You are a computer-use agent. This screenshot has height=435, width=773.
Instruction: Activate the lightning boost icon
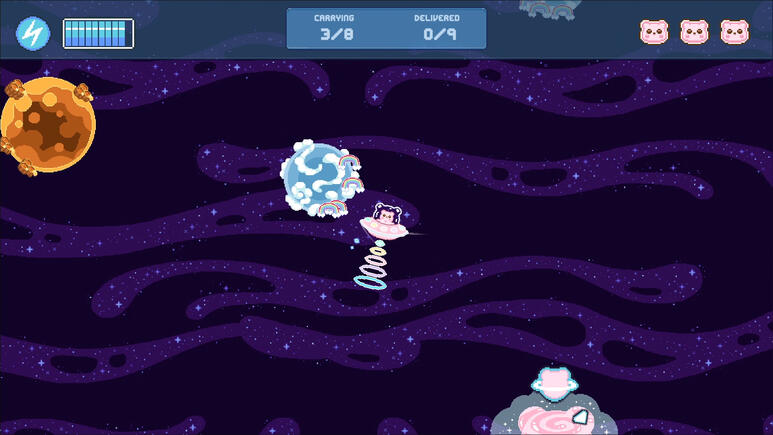click(x=32, y=33)
